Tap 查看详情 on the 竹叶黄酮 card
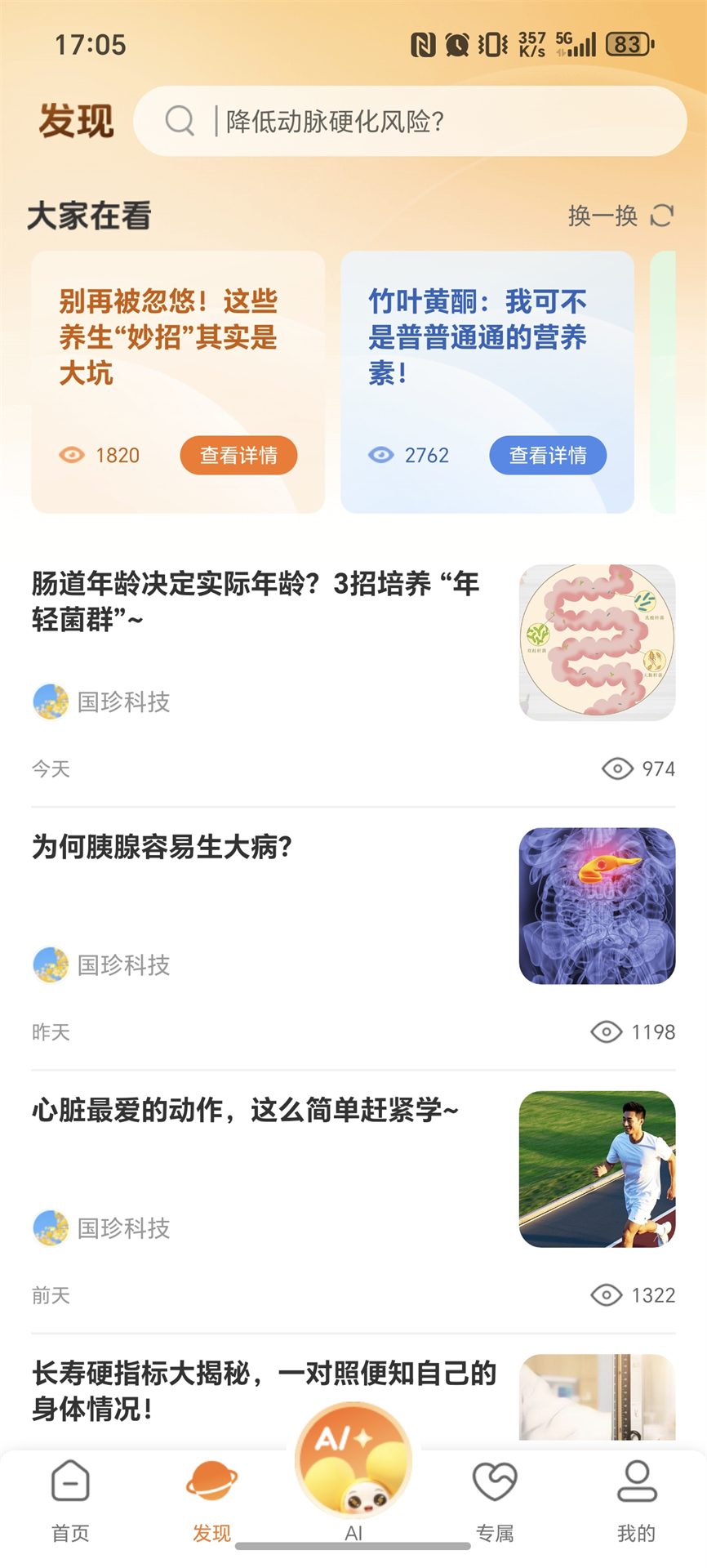Screen dimensions: 707x1568 (x=548, y=455)
